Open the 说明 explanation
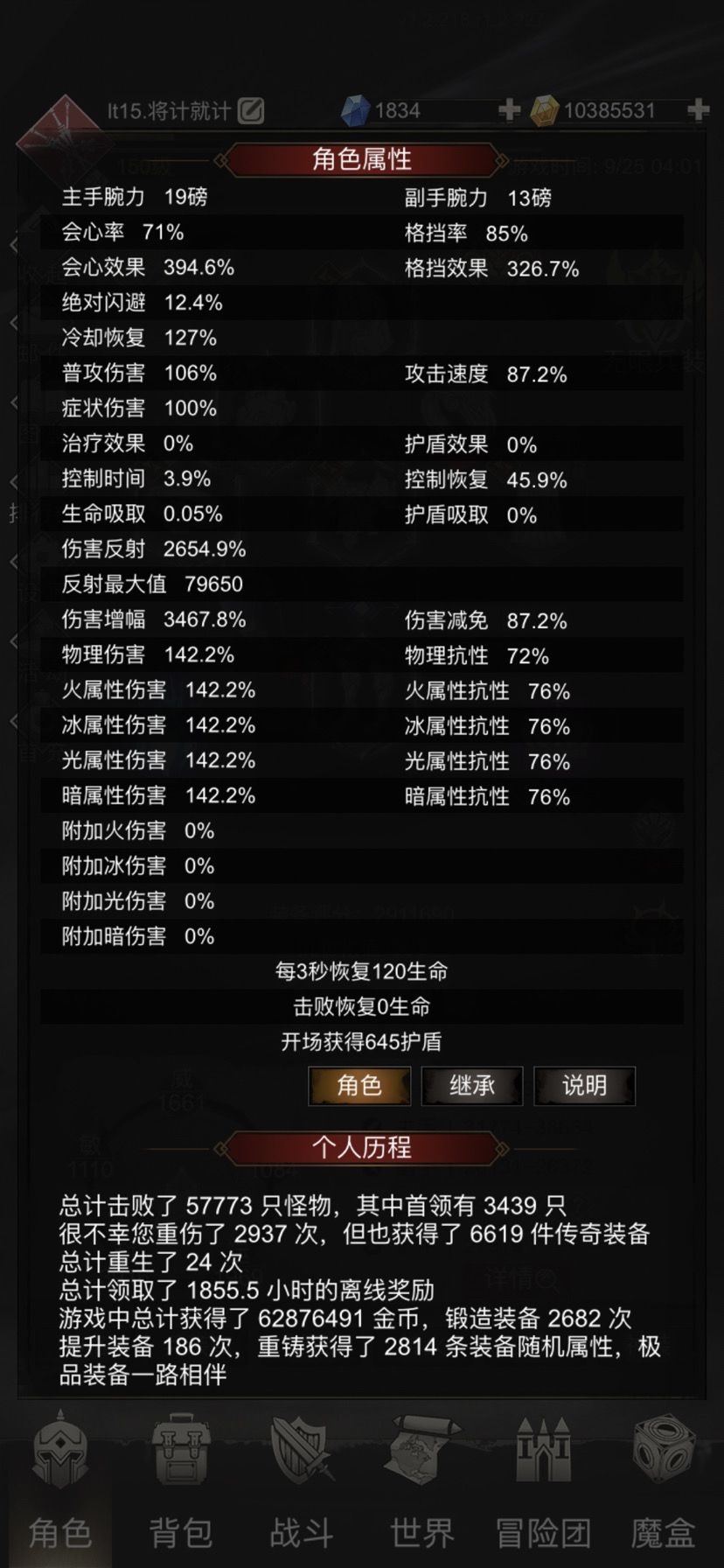The width and height of the screenshot is (724, 1568). pyautogui.click(x=584, y=1086)
